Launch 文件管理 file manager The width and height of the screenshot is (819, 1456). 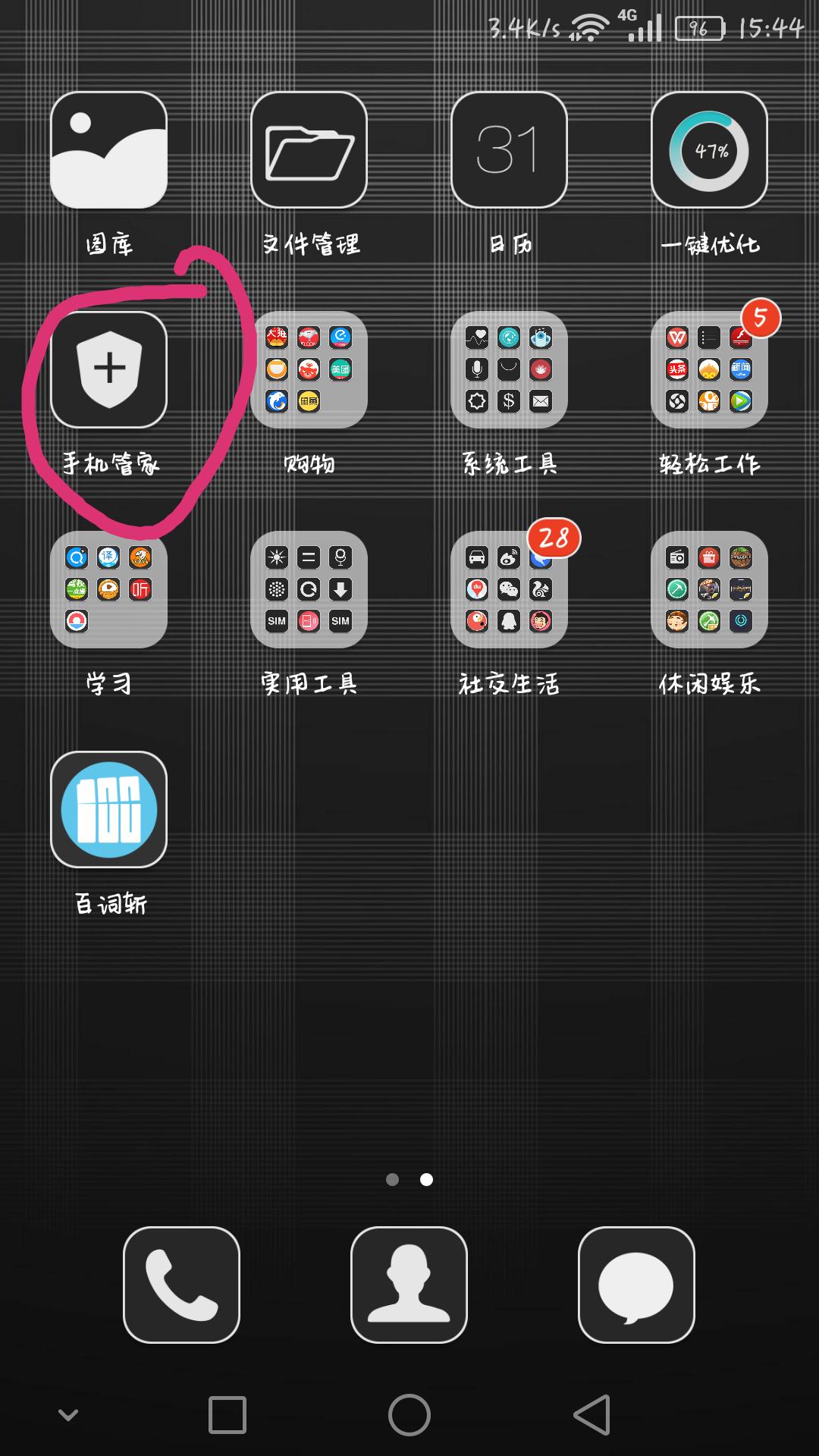tap(309, 150)
